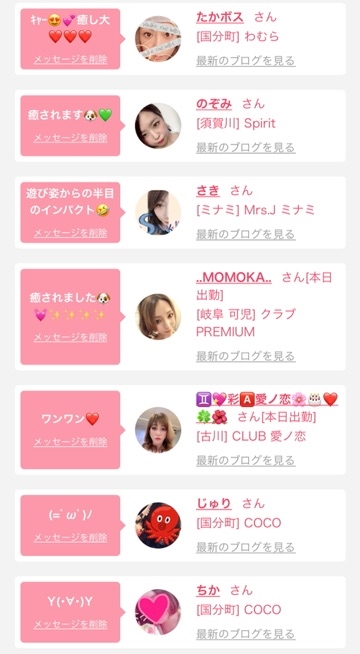Open じゅり's profile link
360x654 pixels.
tap(214, 503)
